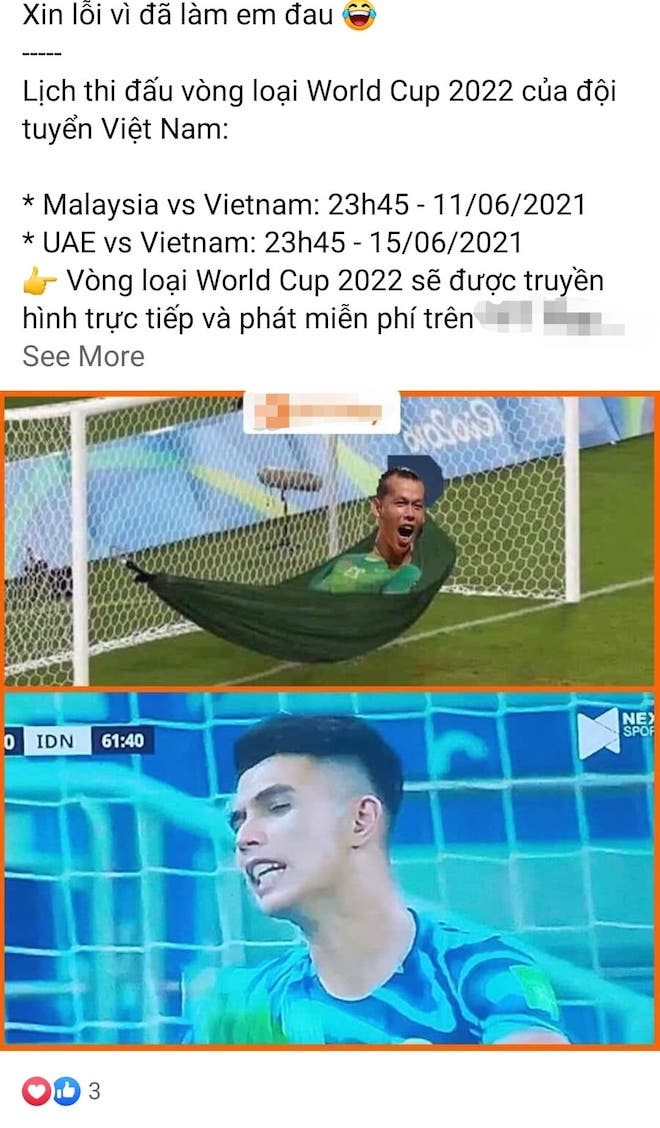The width and height of the screenshot is (660, 1128).
Task: Expand the post with See More
Action: coord(83,356)
